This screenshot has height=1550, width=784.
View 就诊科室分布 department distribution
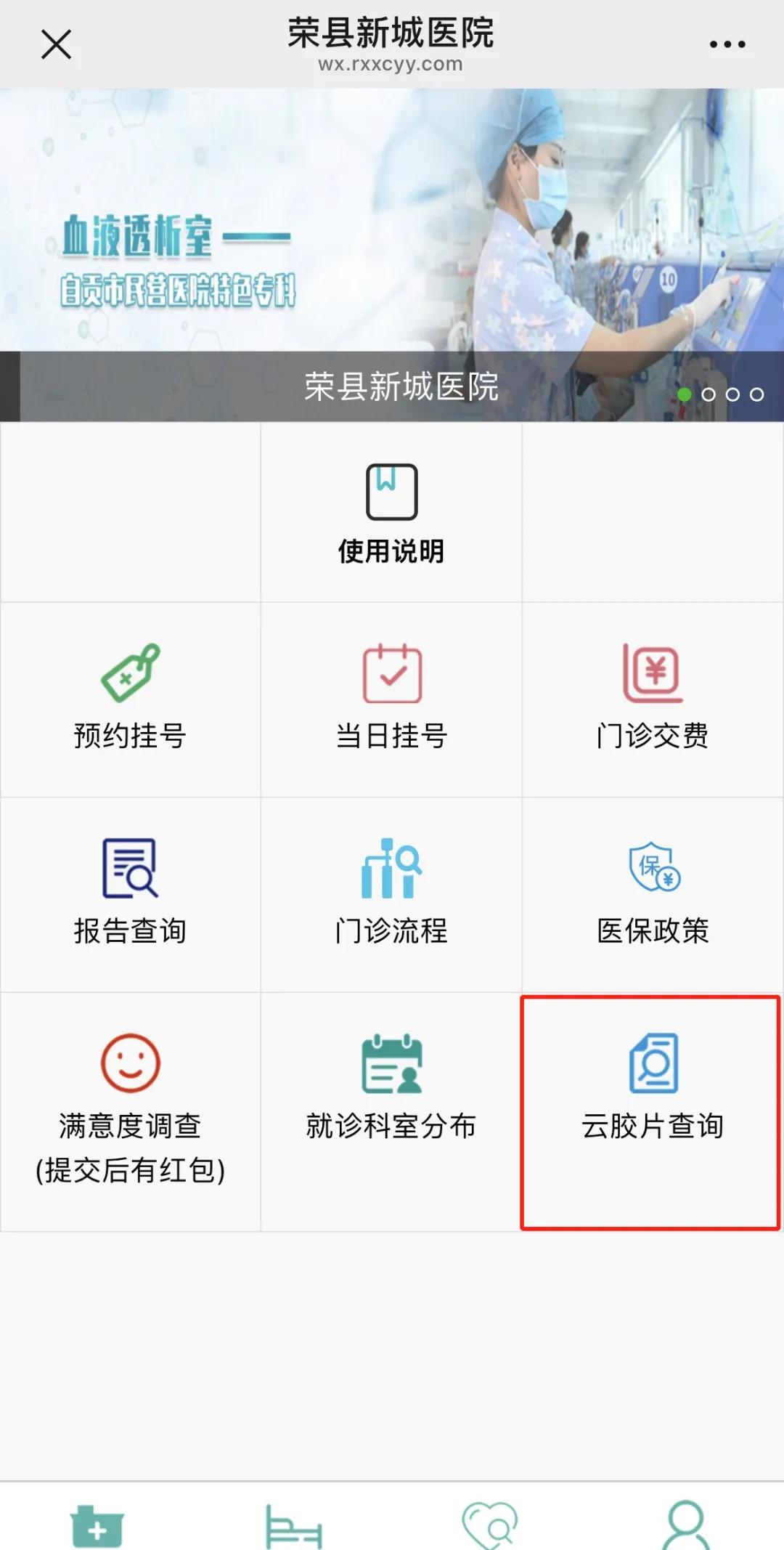click(391, 1112)
